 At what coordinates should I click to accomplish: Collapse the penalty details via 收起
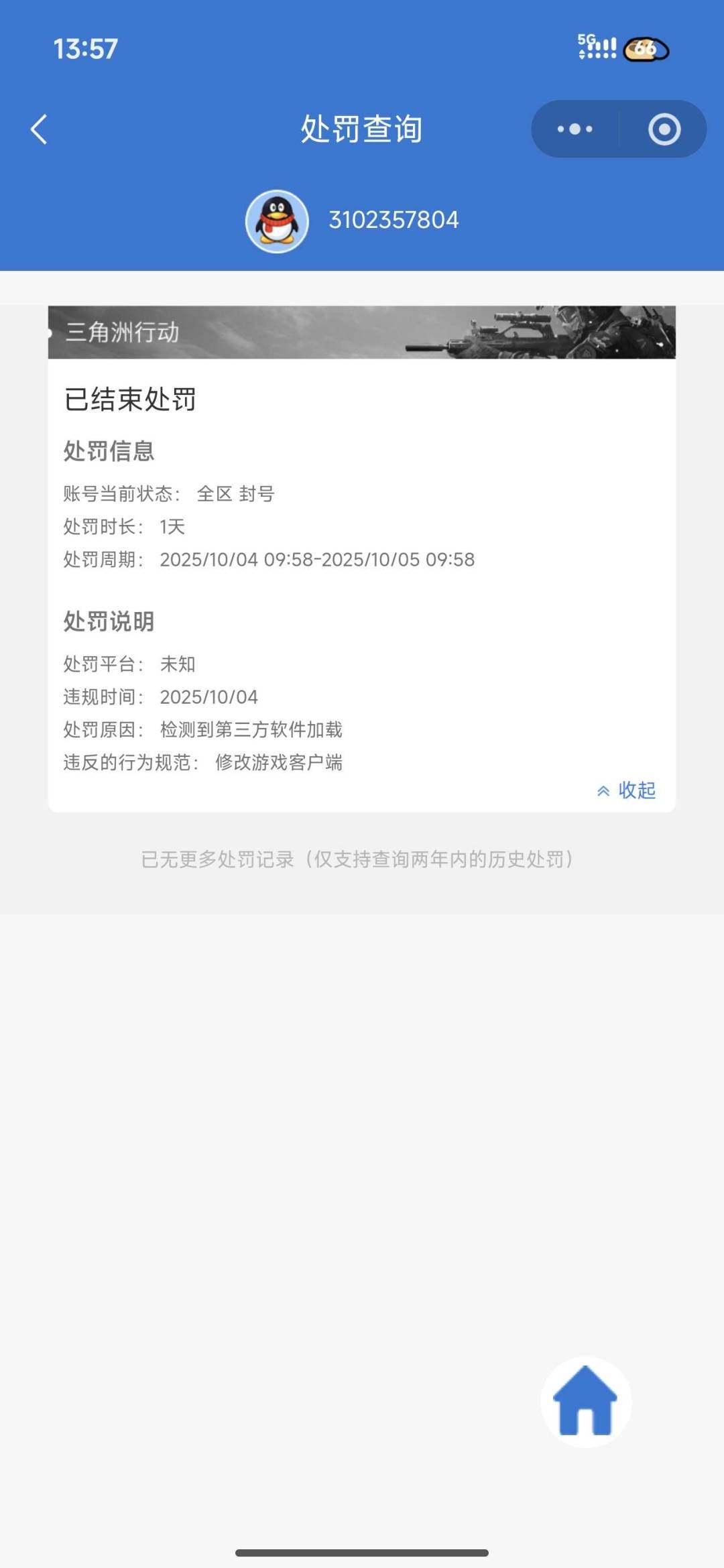tap(636, 791)
